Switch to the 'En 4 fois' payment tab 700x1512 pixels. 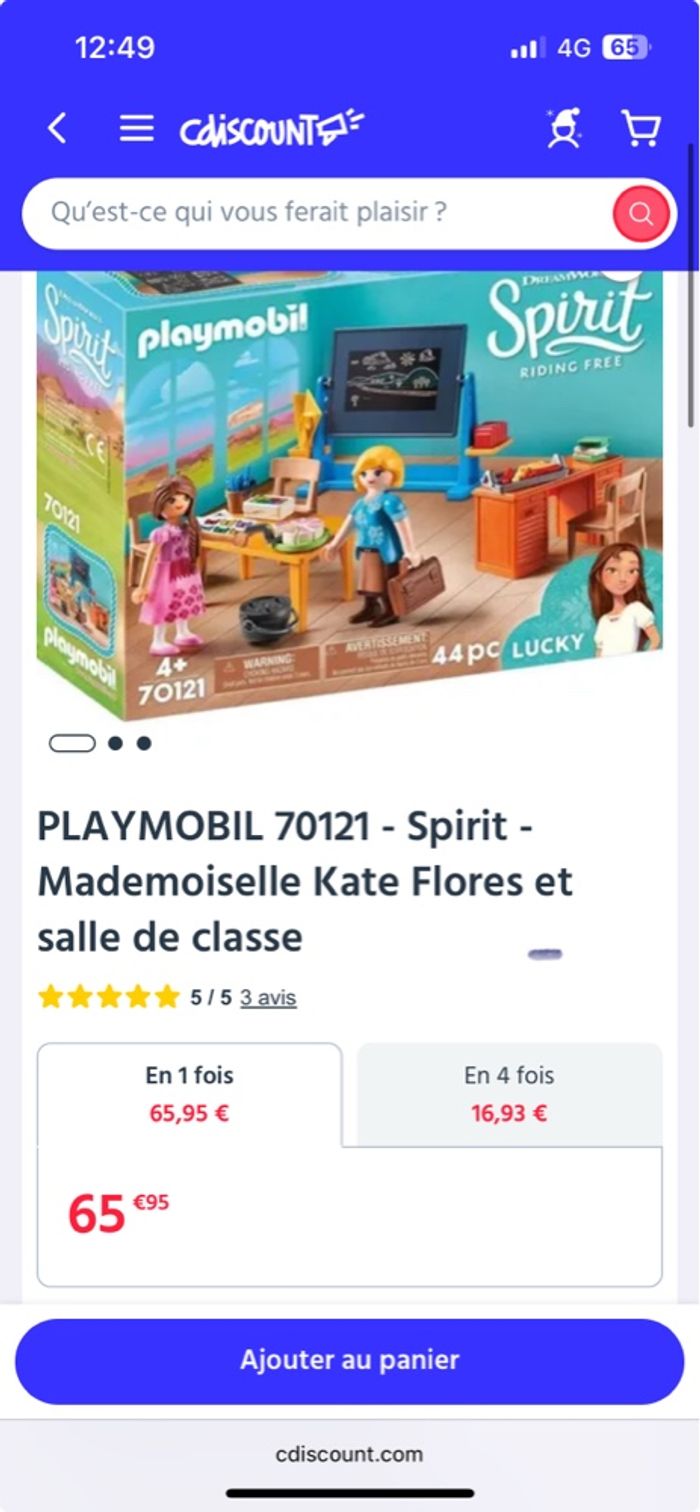pos(509,1093)
